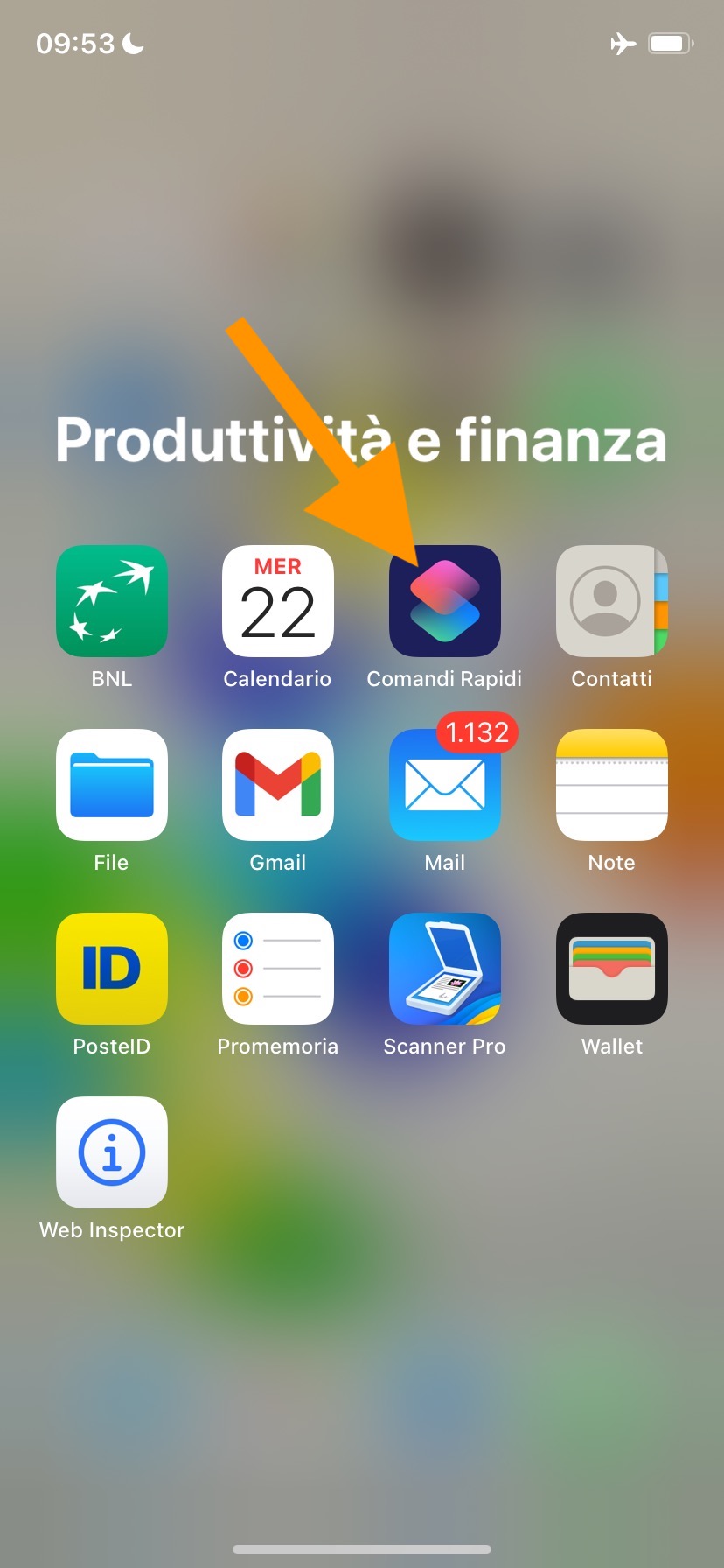Open Mail with 1.132 unread
Viewport: 724px width, 1568px height.
pos(445,785)
